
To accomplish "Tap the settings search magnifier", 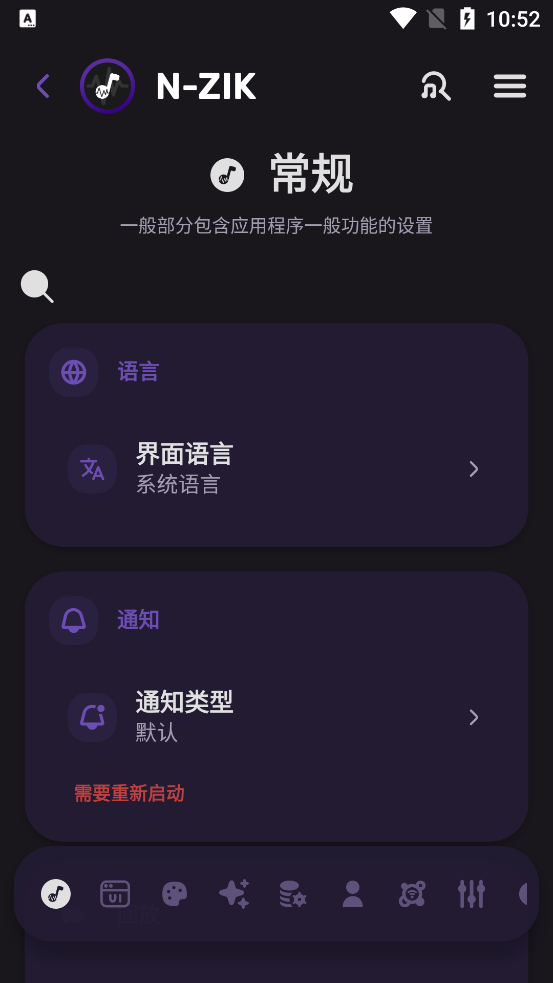I will [38, 287].
